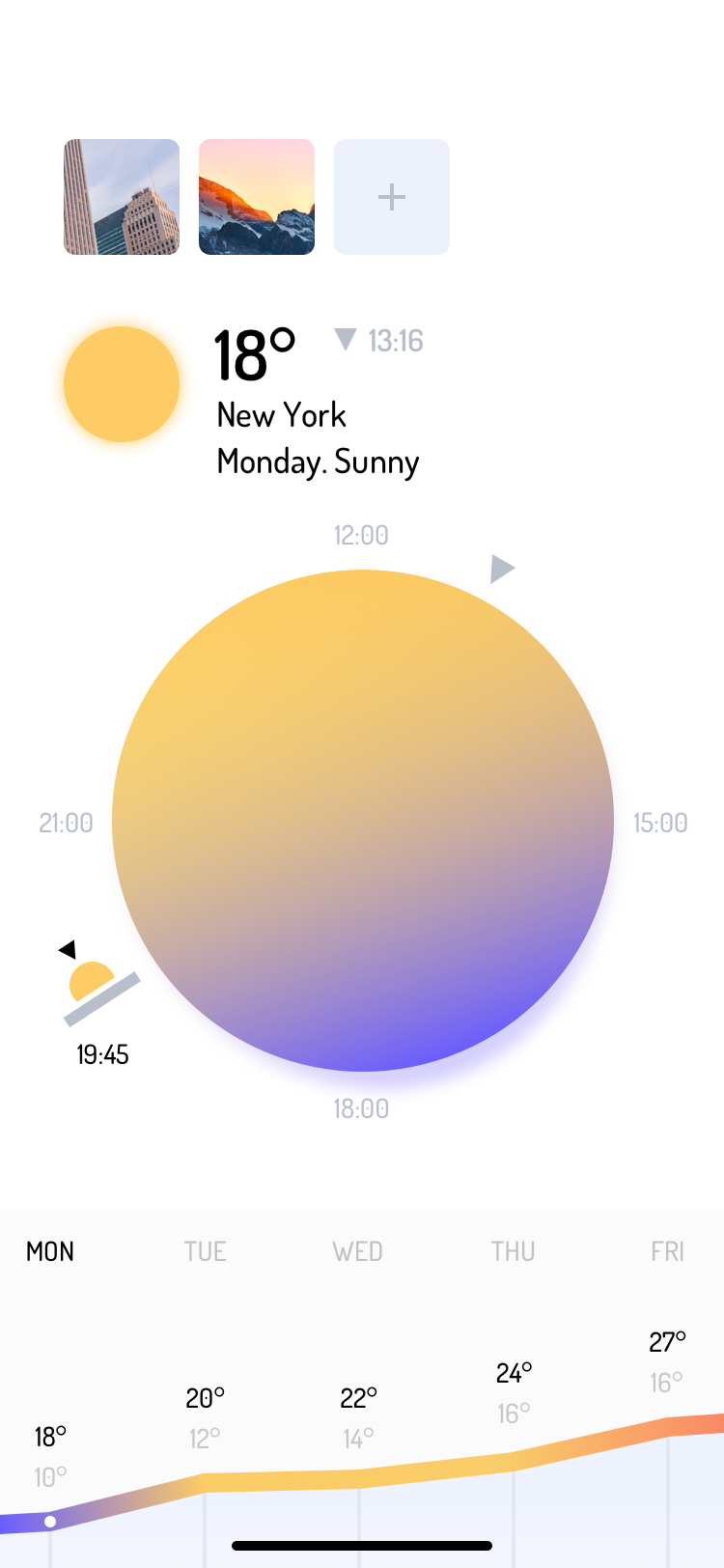Switch to THU forecast
Viewport: 724px width, 1568px height.
(x=513, y=1251)
